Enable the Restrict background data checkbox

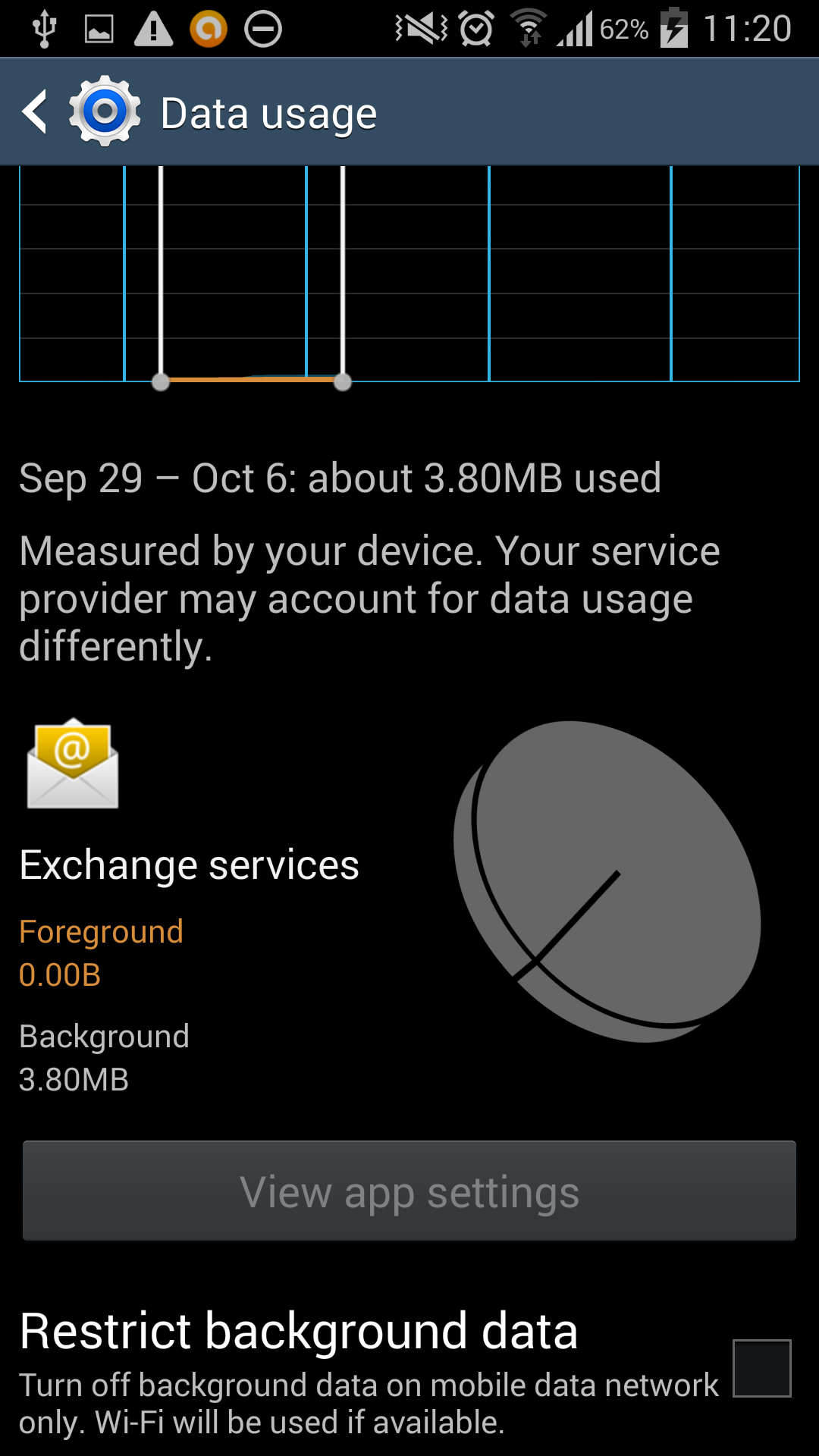point(762,1368)
